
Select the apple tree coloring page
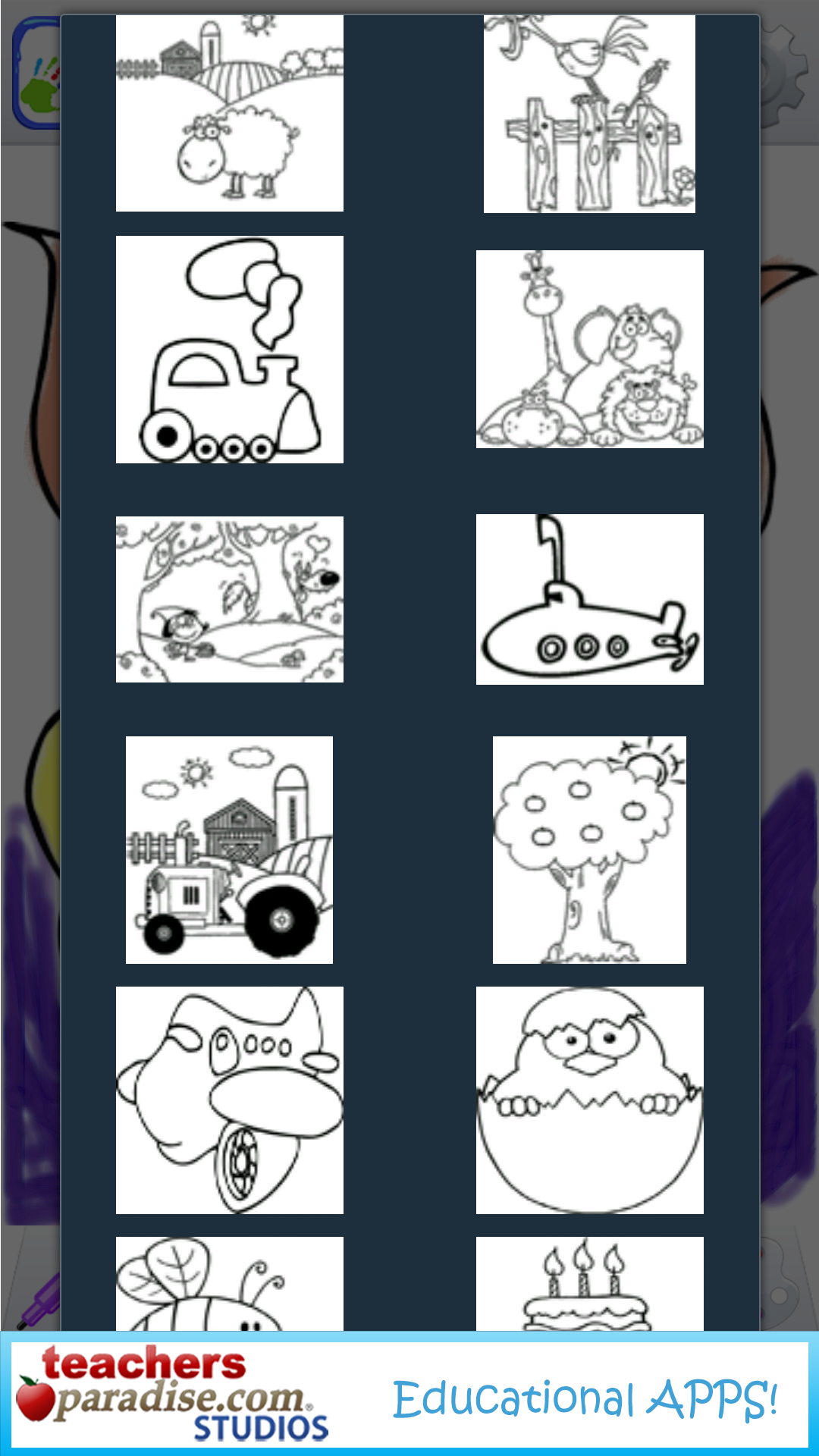click(589, 850)
